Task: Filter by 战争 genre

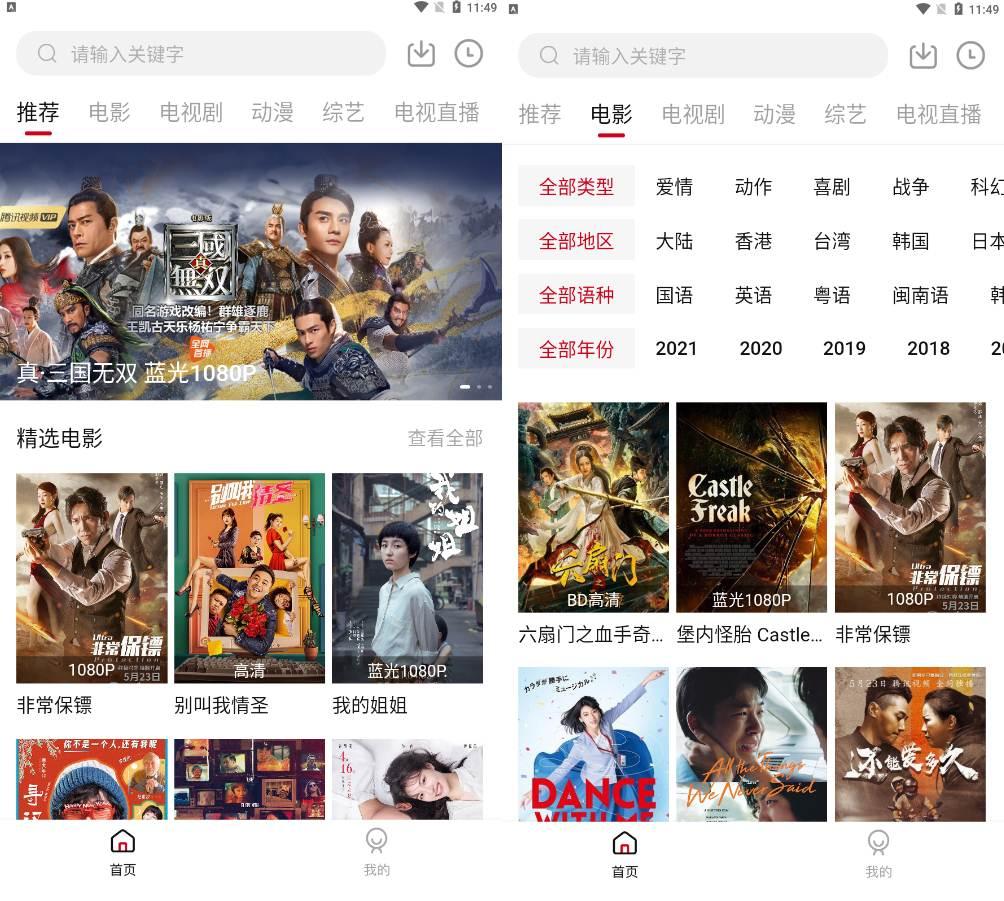Action: pos(910,187)
